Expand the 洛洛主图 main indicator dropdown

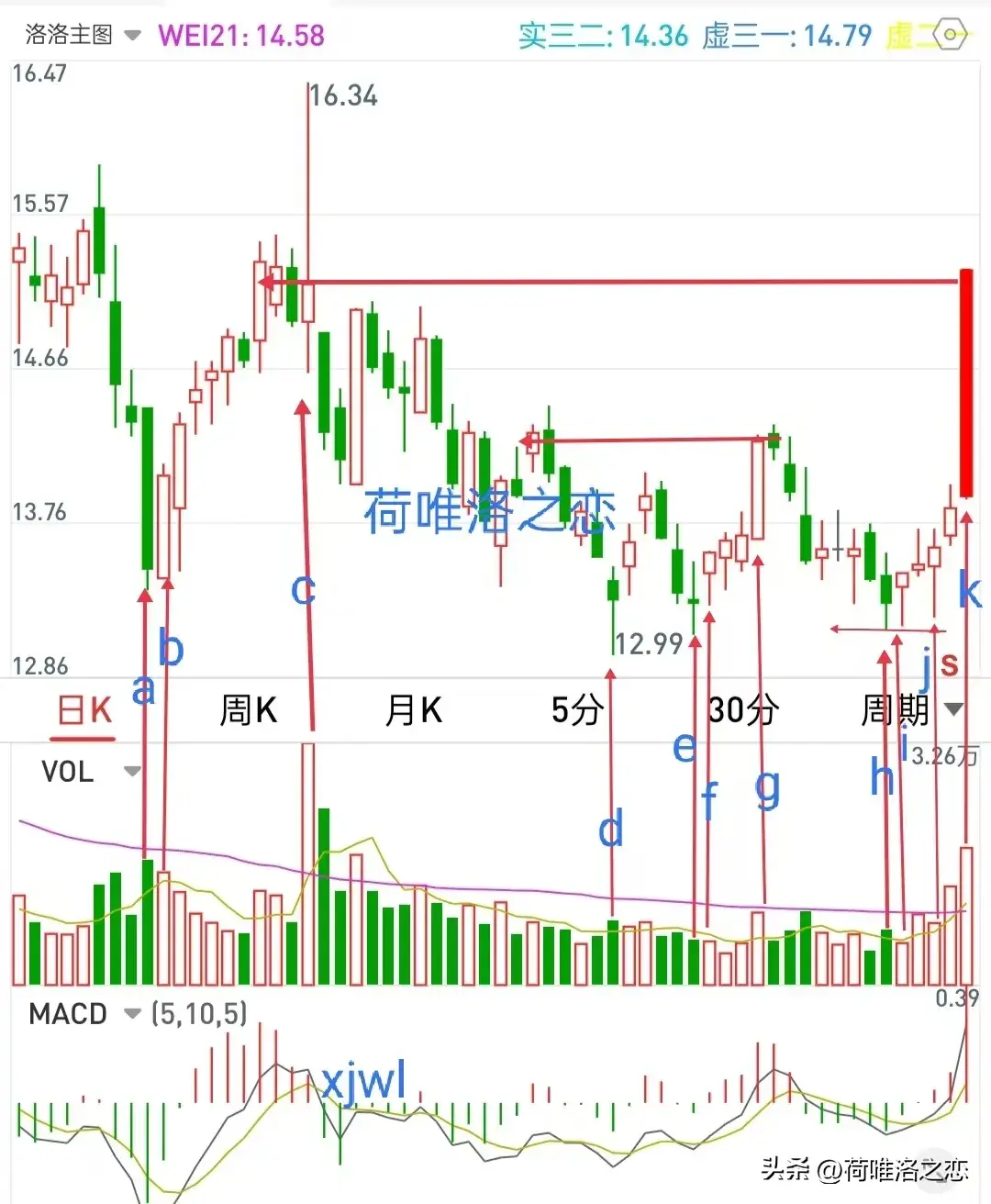(83, 36)
